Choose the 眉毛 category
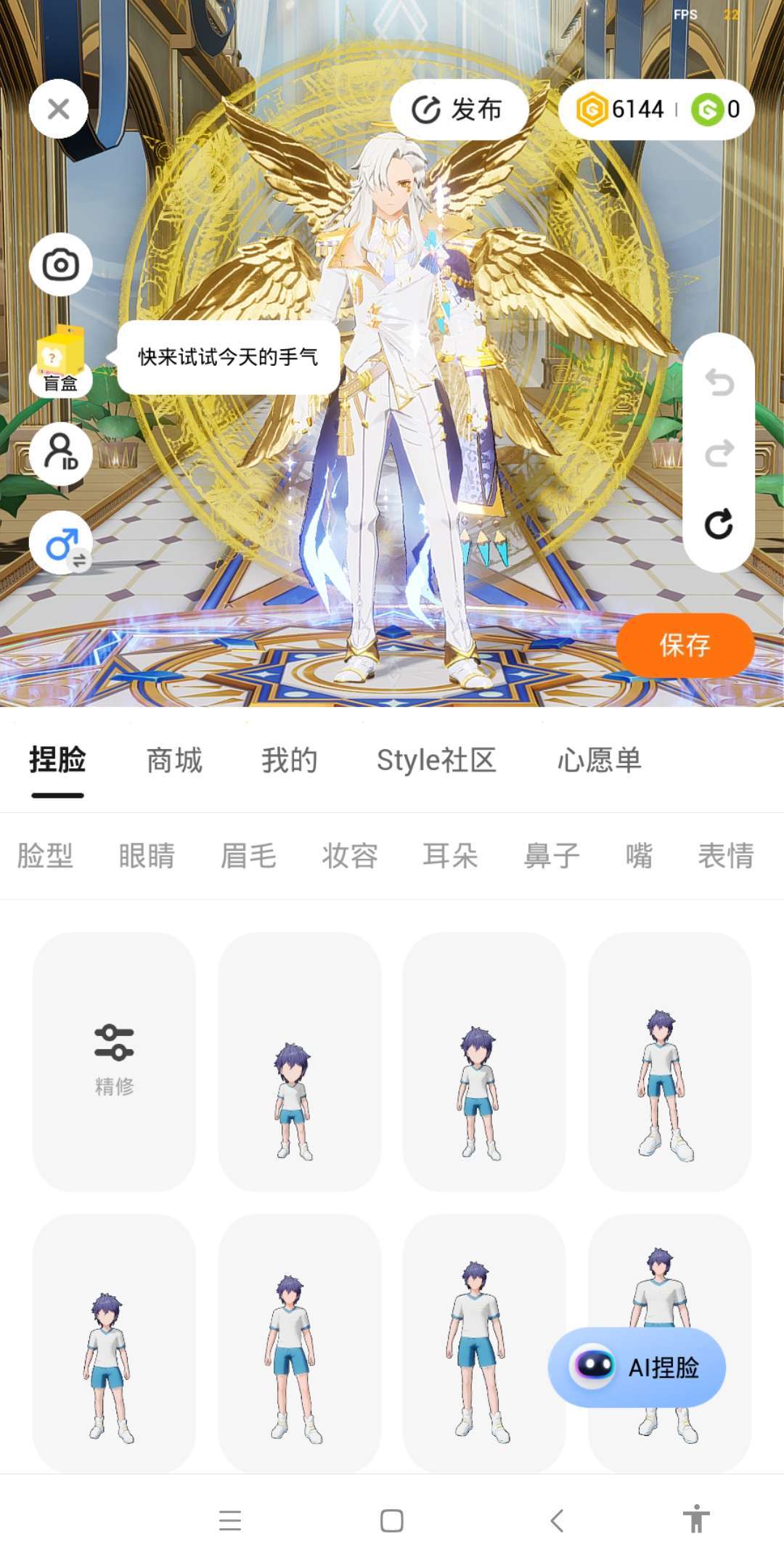The image size is (784, 1568). coord(248,856)
